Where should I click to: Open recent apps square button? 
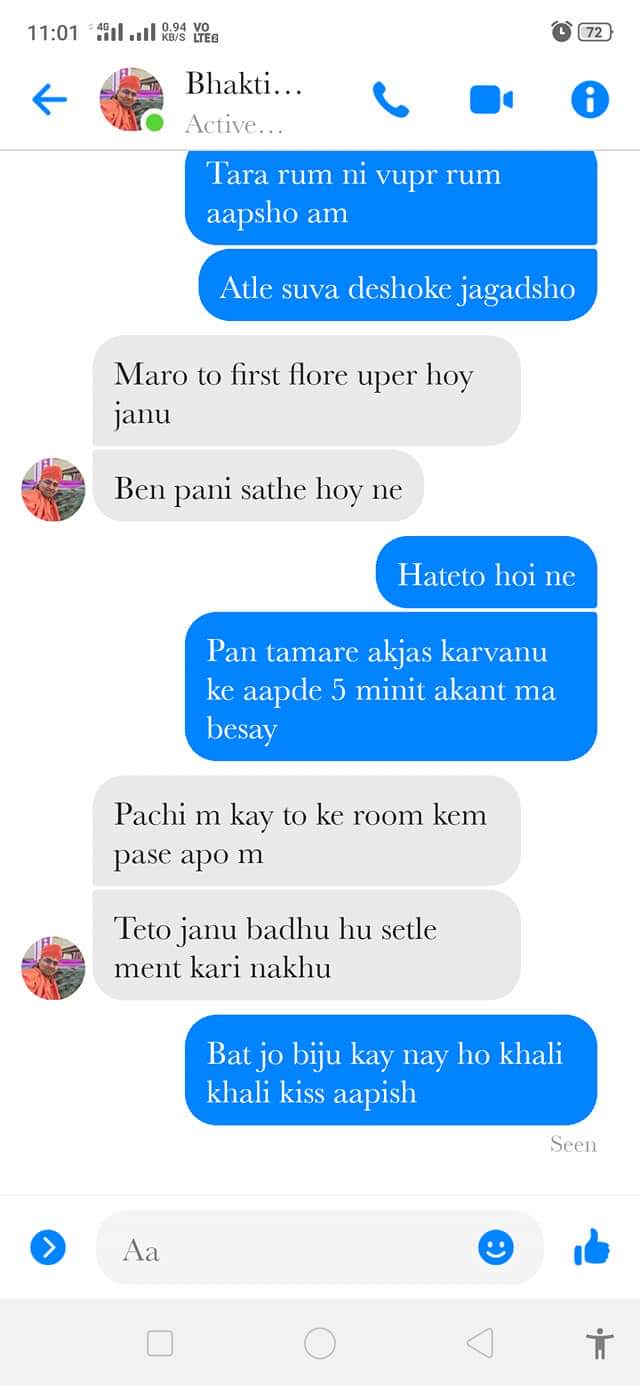pos(160,1342)
